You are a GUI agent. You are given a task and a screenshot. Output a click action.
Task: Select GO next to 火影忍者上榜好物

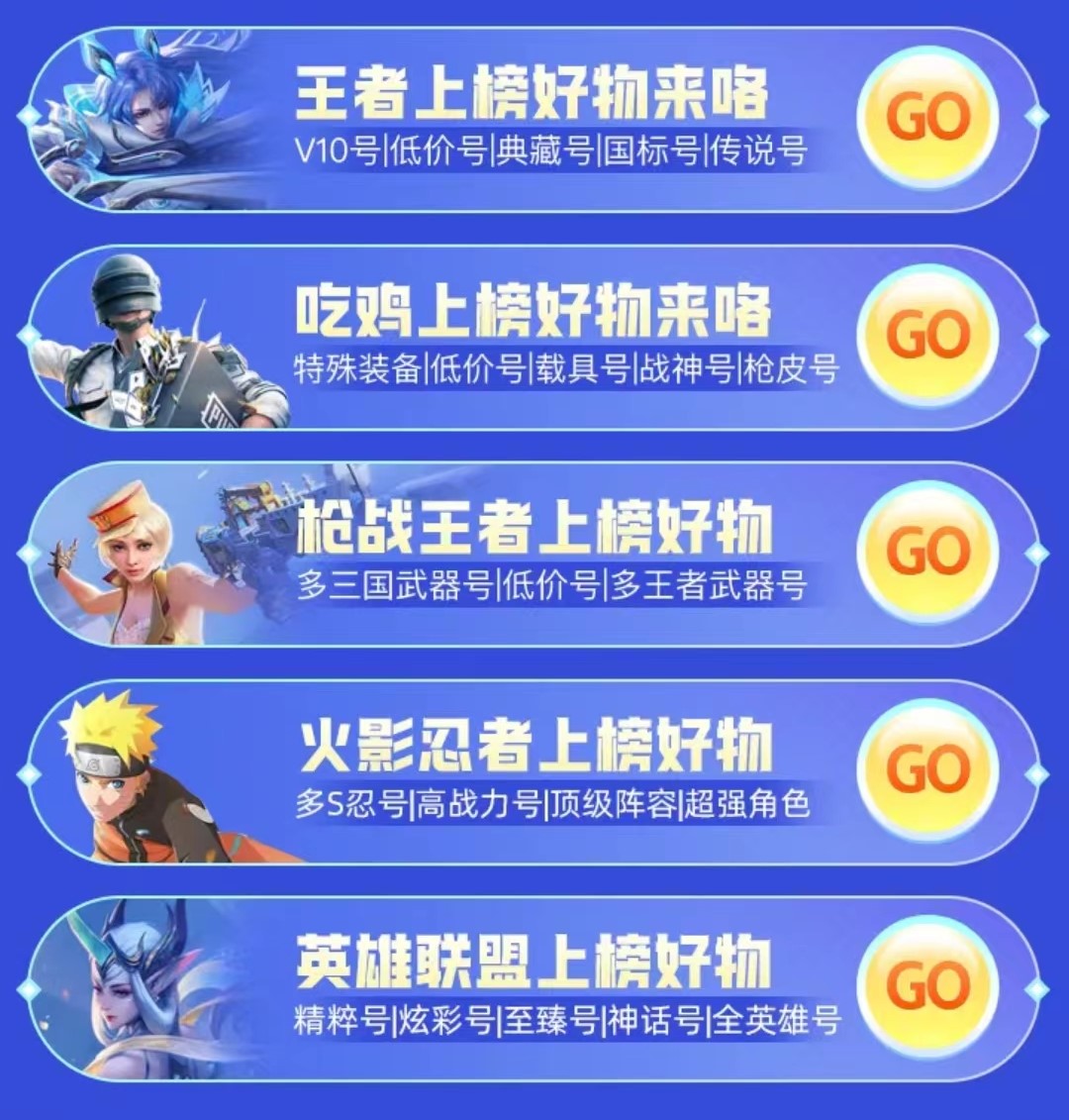927,769
